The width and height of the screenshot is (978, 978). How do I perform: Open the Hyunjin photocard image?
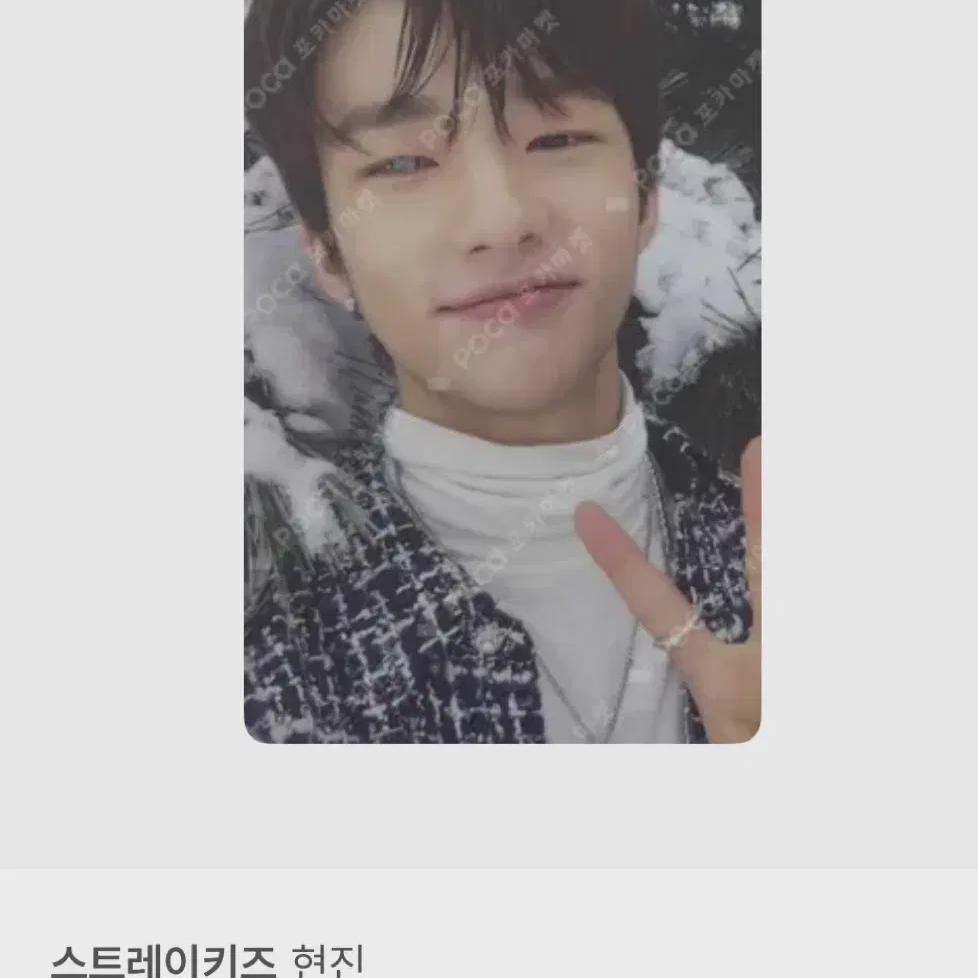tap(502, 370)
